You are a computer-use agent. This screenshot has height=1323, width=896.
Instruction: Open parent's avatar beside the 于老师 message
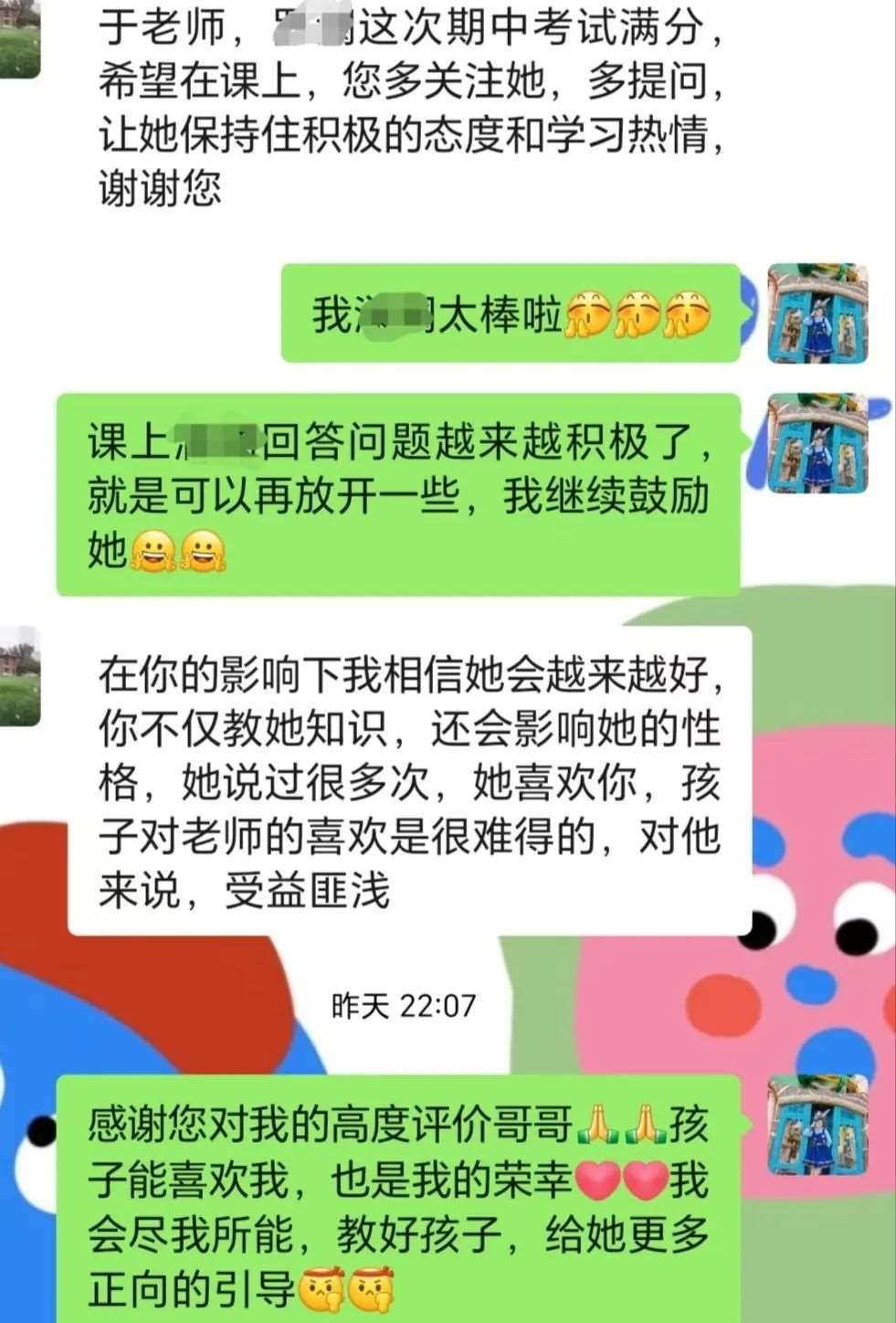(x=20, y=38)
